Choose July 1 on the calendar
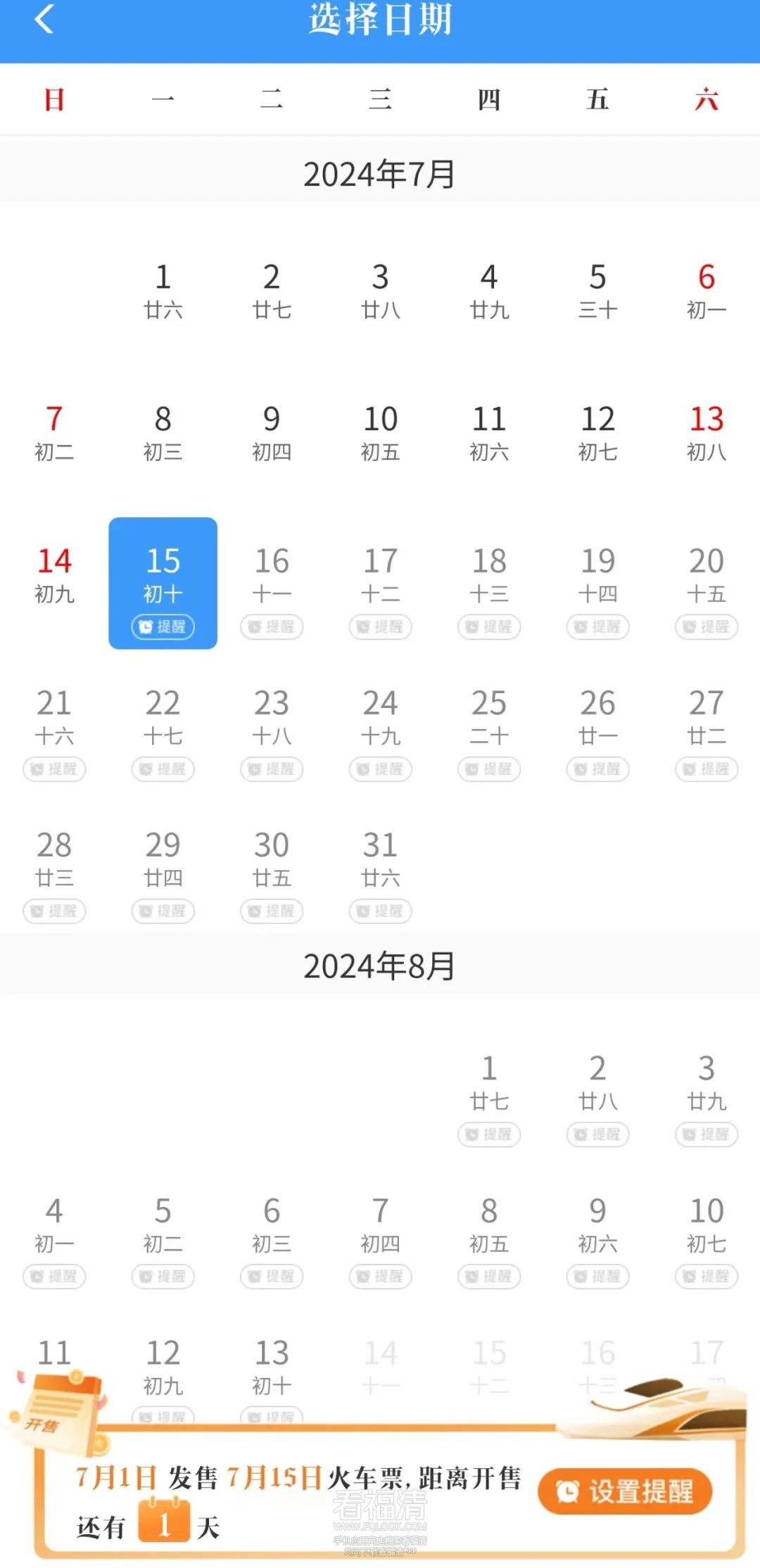The image size is (760, 1568). coord(163,289)
